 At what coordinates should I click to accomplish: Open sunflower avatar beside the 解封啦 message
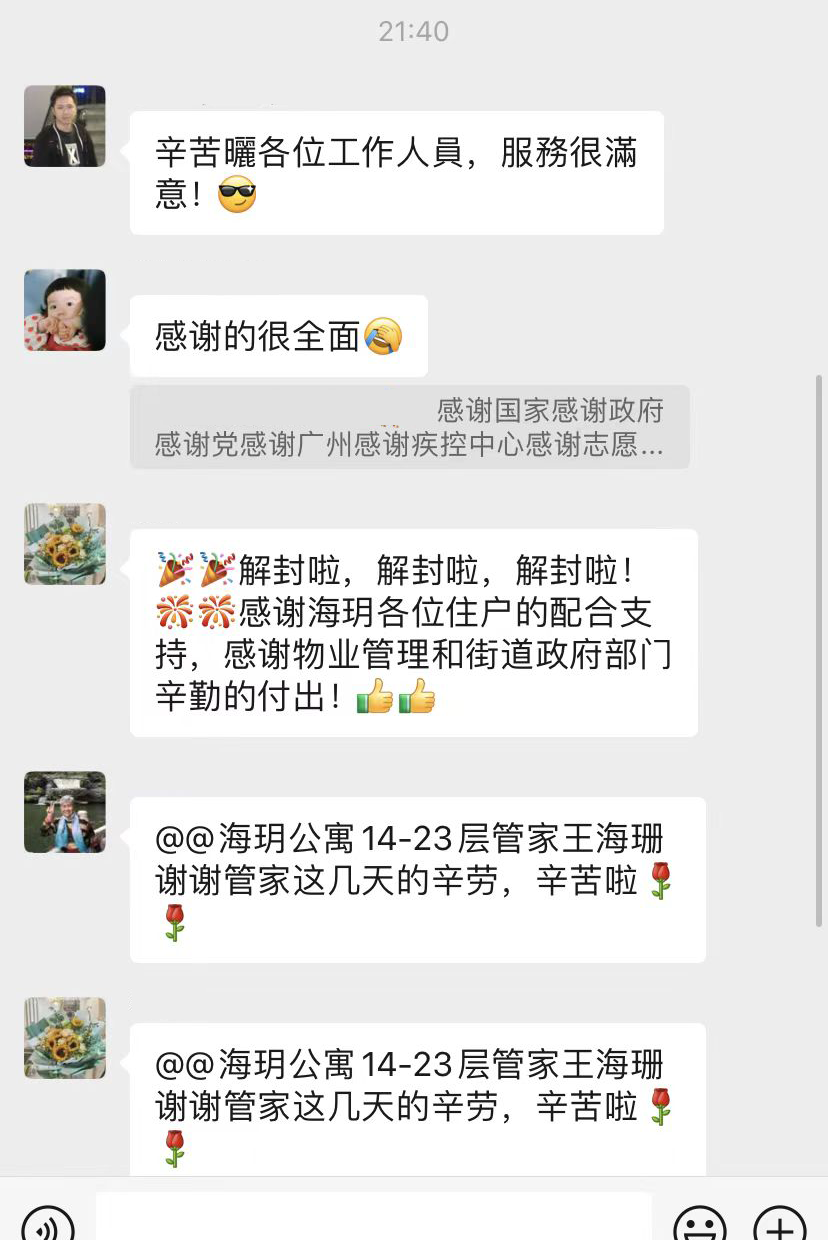(x=65, y=544)
